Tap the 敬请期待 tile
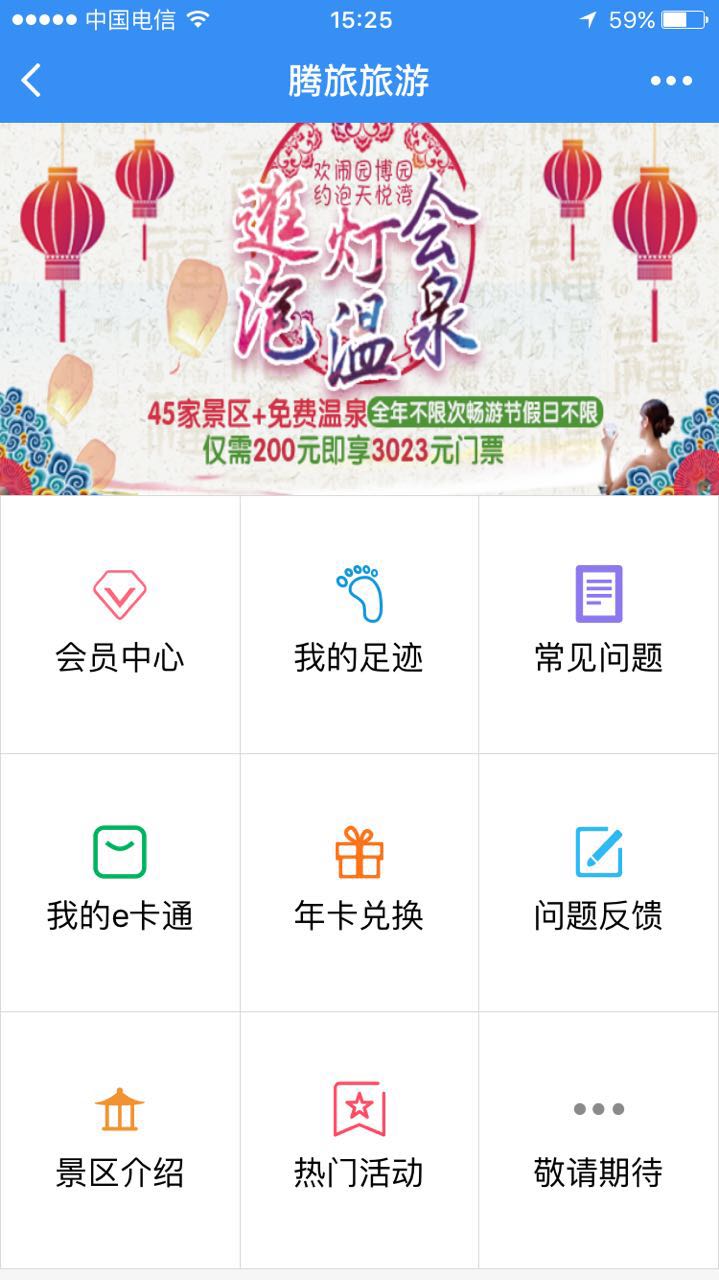719x1280 pixels. (x=598, y=1139)
